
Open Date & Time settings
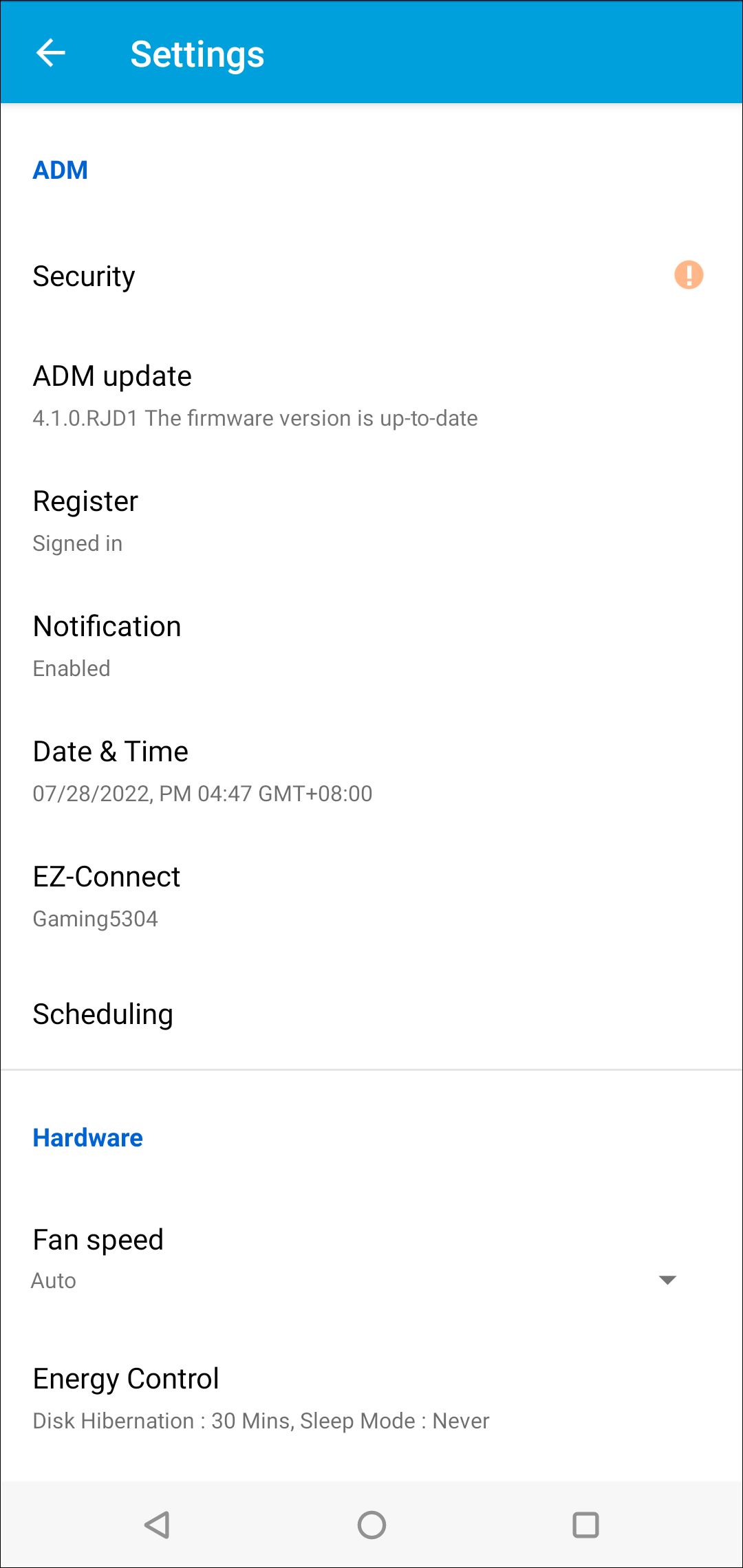[371, 772]
